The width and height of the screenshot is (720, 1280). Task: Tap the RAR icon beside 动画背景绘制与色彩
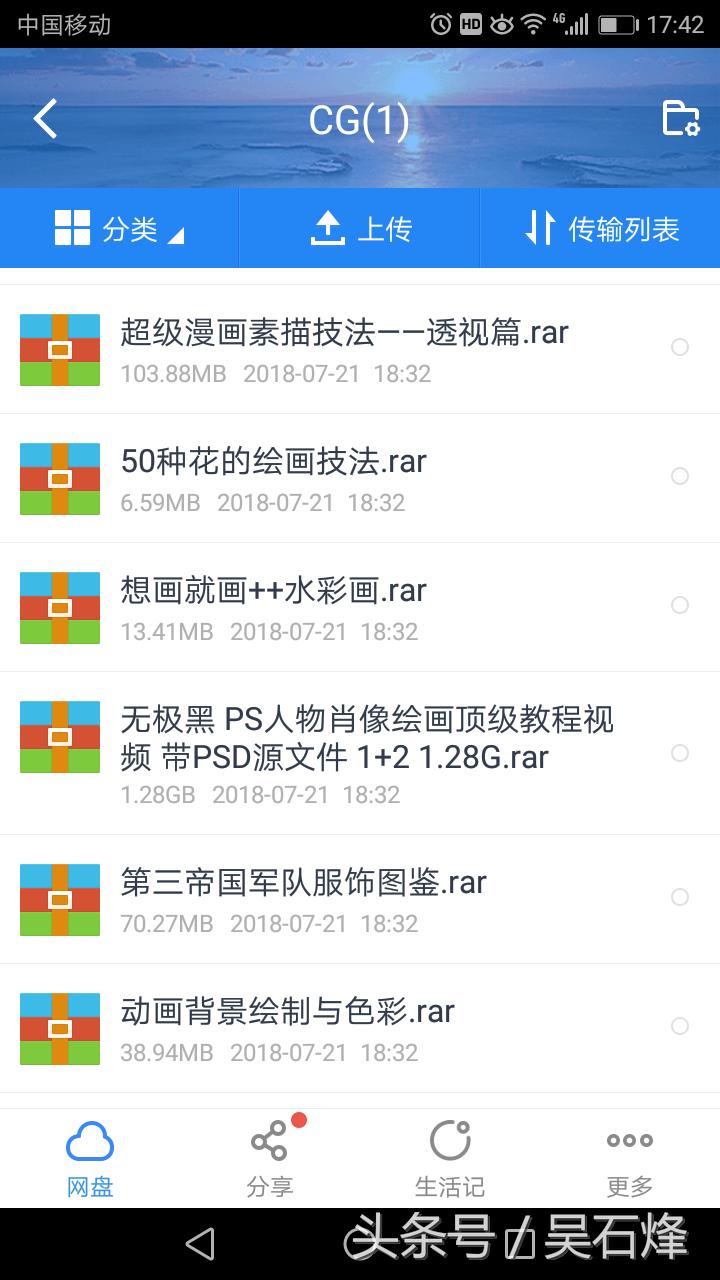(x=59, y=1027)
